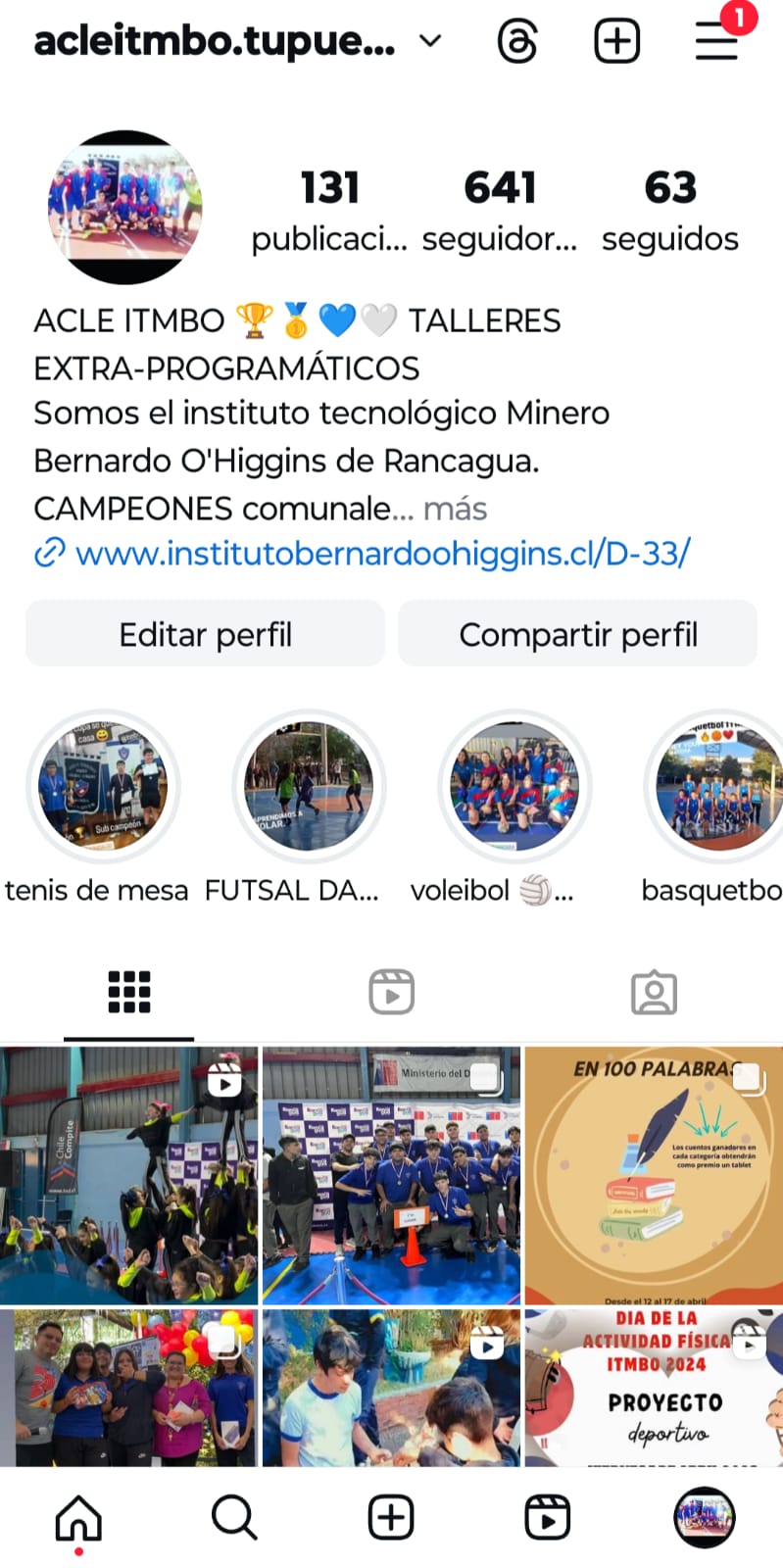Expand the bio with más
The image size is (783, 1568).
click(455, 509)
